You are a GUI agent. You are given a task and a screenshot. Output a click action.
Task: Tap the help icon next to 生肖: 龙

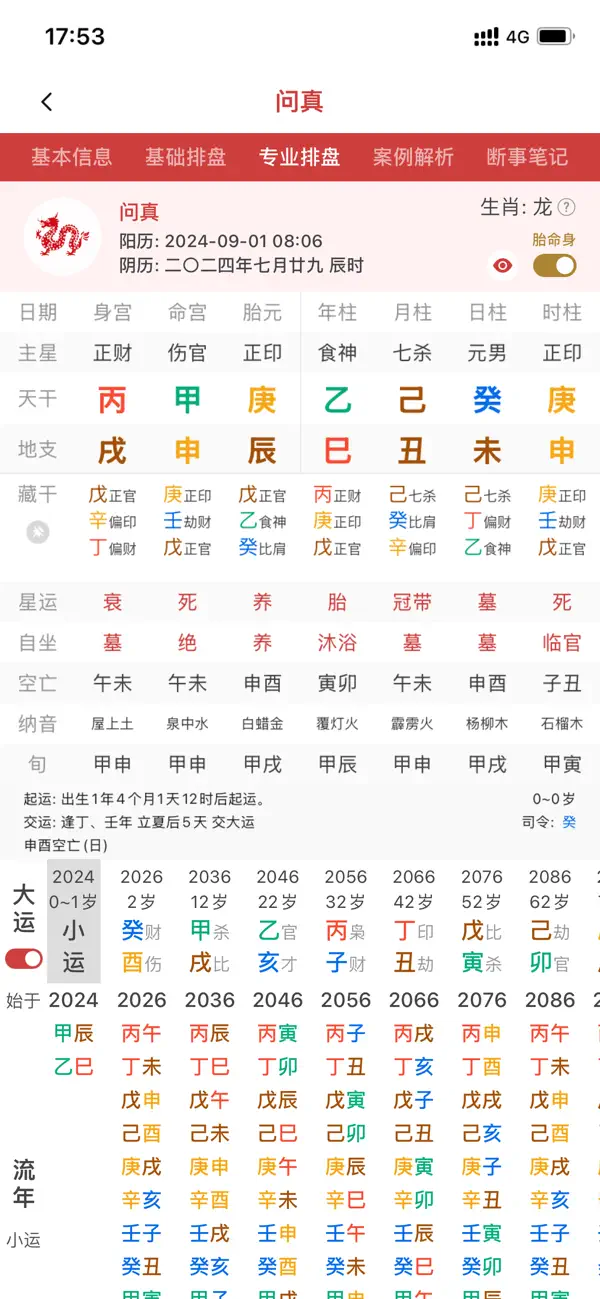[567, 208]
